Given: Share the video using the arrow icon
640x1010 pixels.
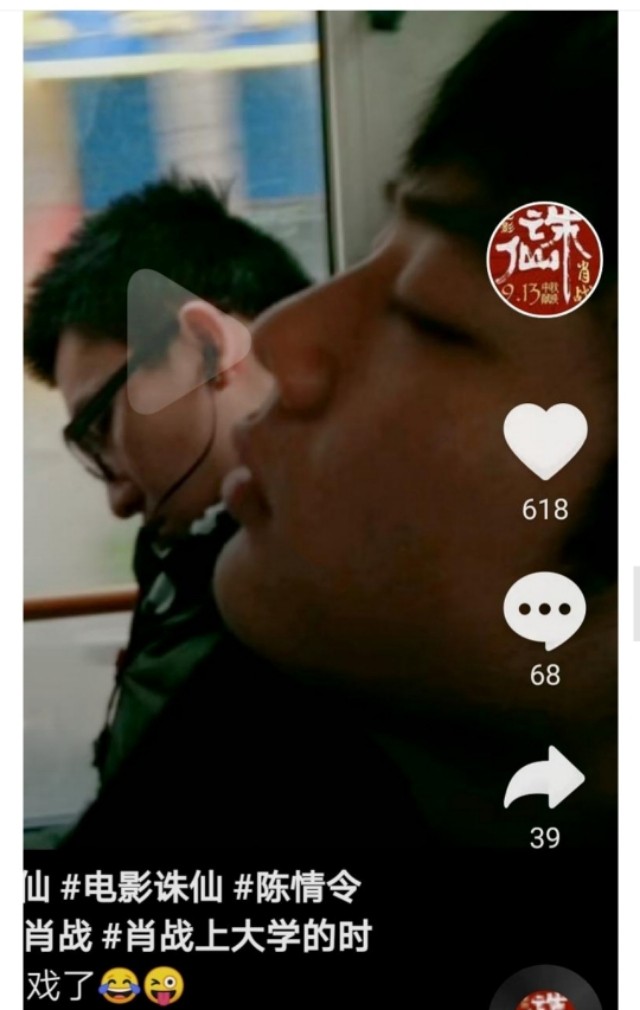Looking at the screenshot, I should point(544,779).
